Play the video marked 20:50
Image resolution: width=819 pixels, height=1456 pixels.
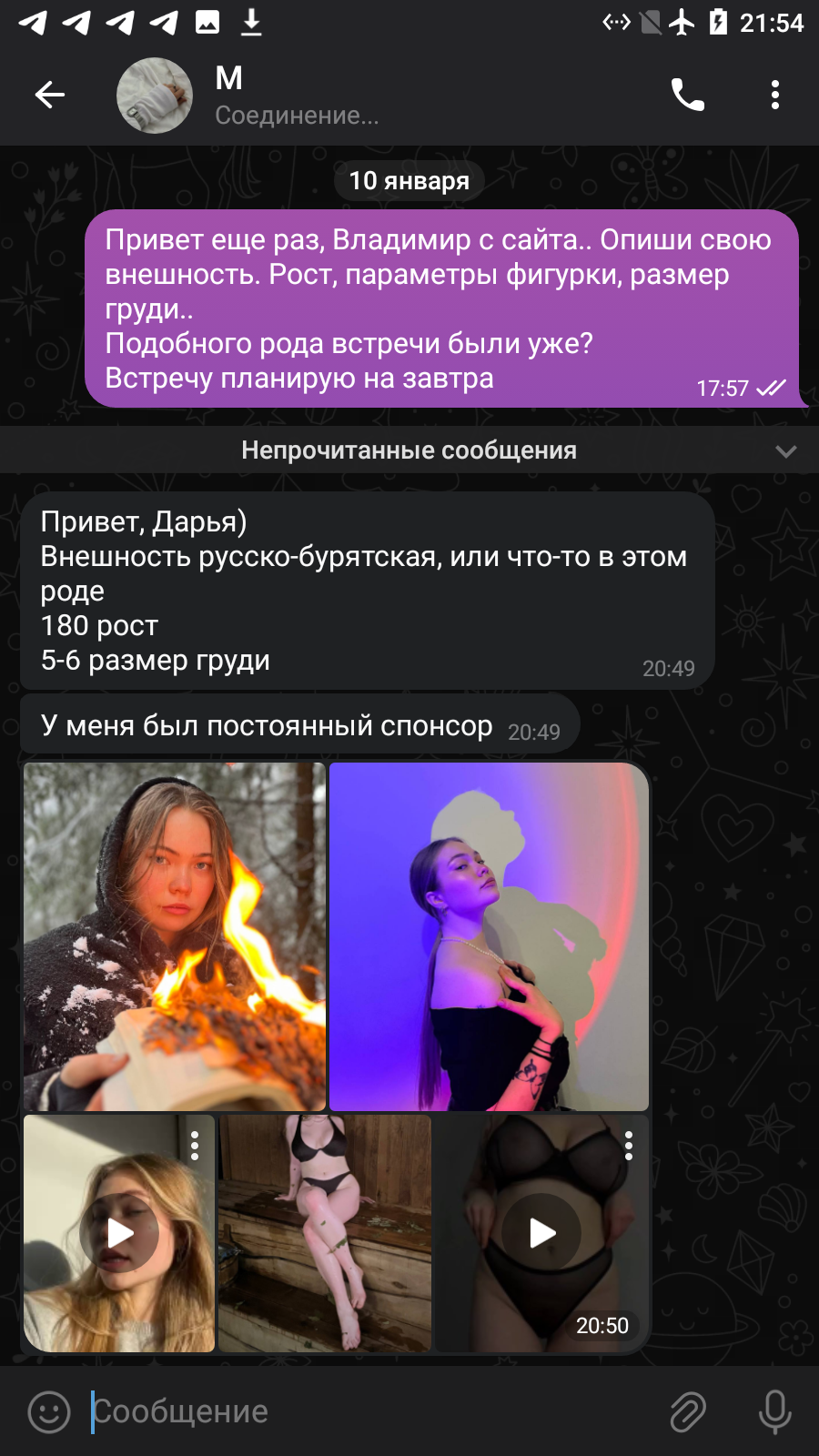(x=542, y=1233)
